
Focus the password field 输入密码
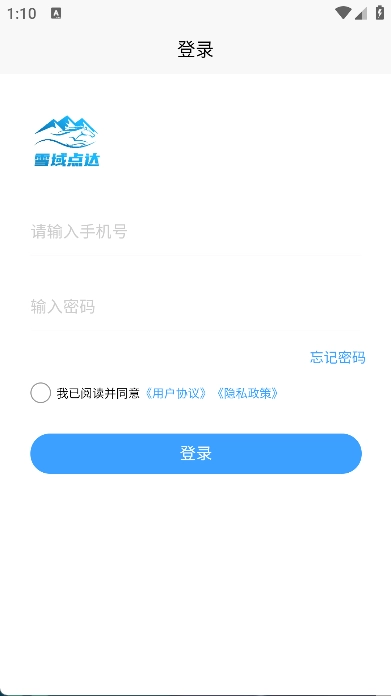pos(196,307)
